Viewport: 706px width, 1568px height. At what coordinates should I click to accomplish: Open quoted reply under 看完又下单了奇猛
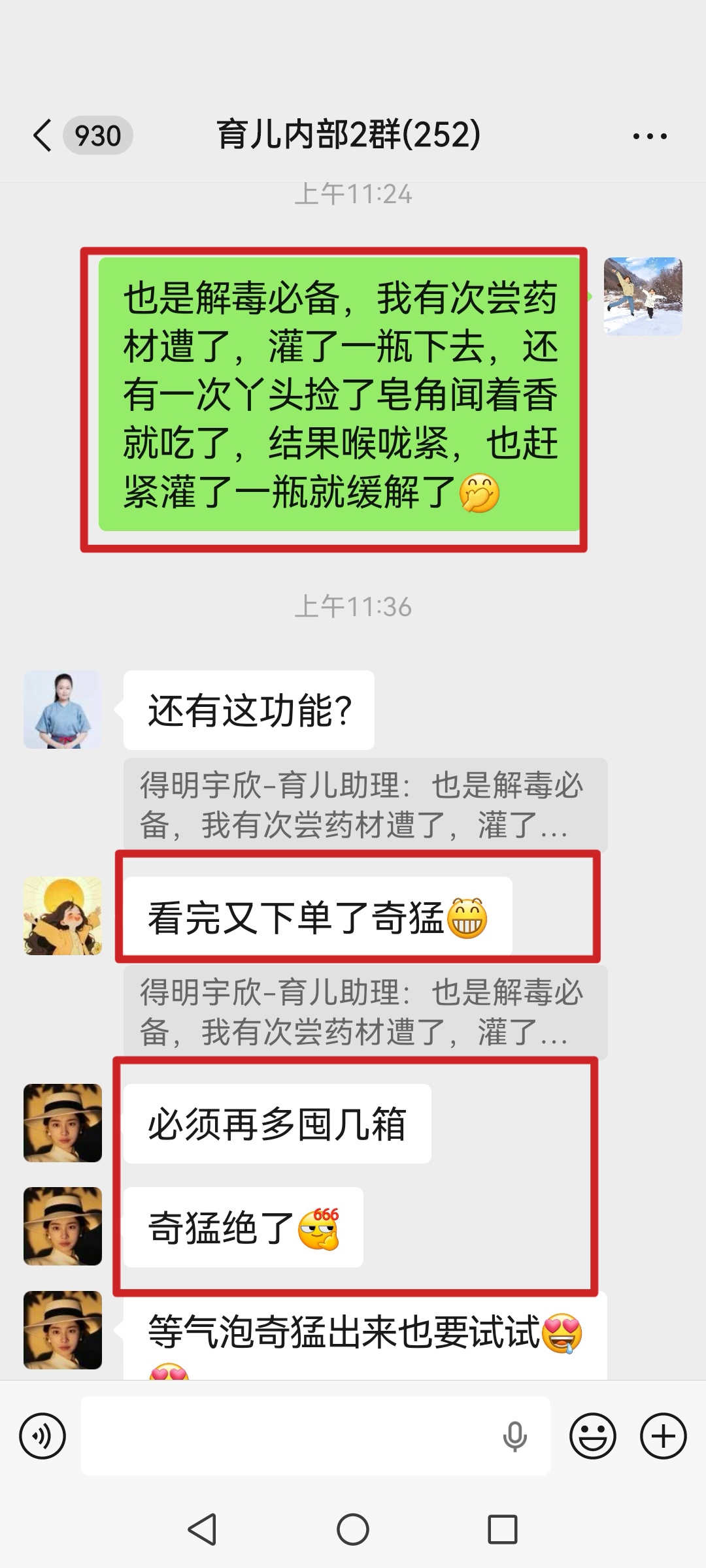(365, 1011)
